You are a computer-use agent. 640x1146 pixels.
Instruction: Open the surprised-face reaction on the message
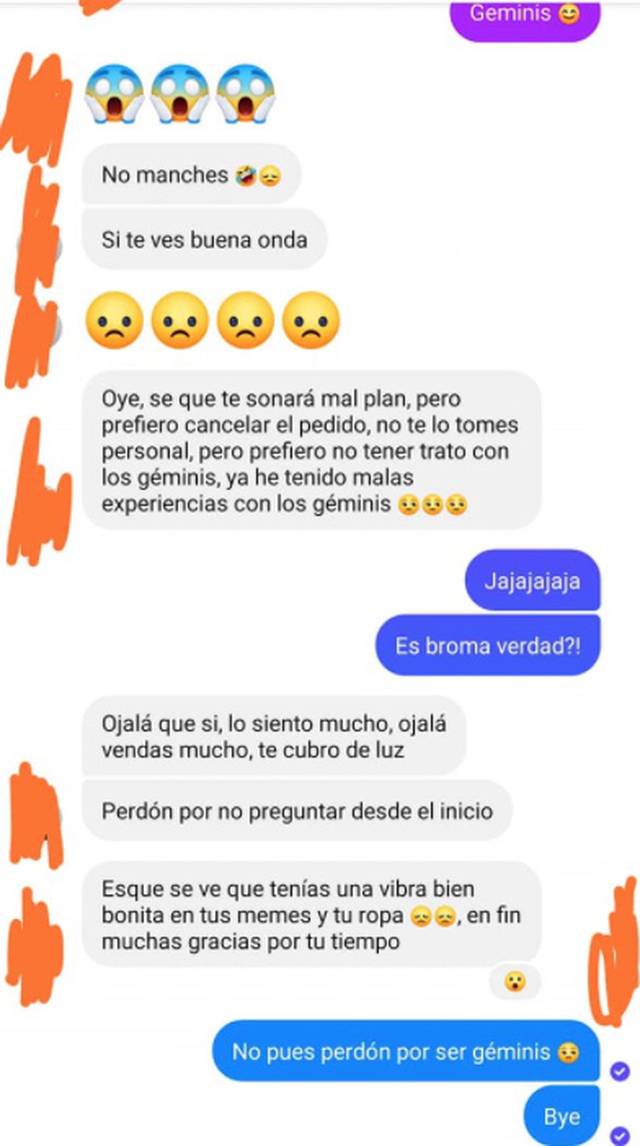514,982
